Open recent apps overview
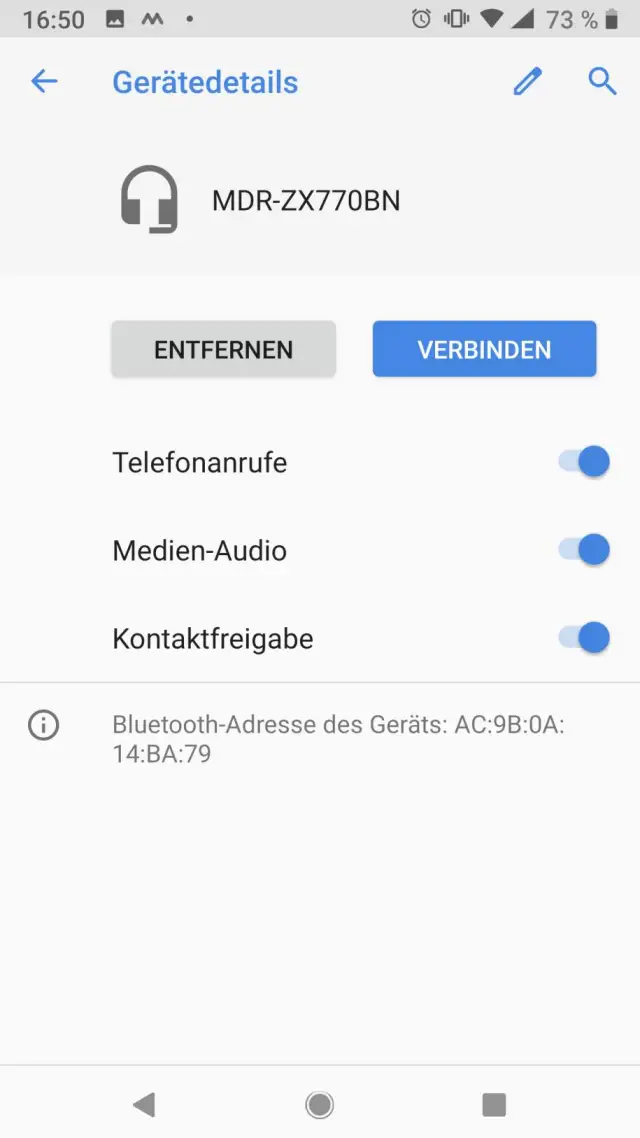 click(x=494, y=1104)
